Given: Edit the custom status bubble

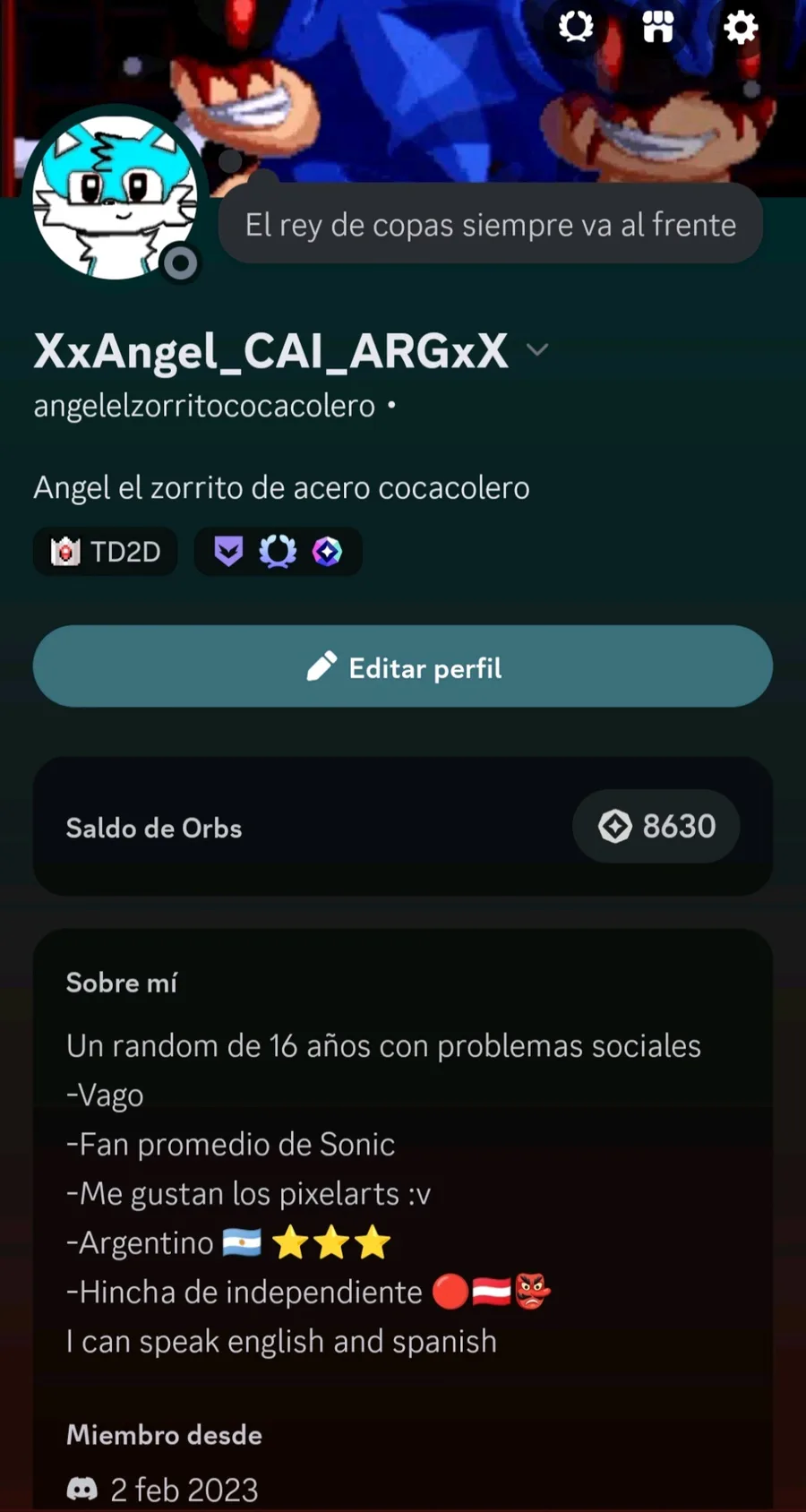Looking at the screenshot, I should (491, 224).
